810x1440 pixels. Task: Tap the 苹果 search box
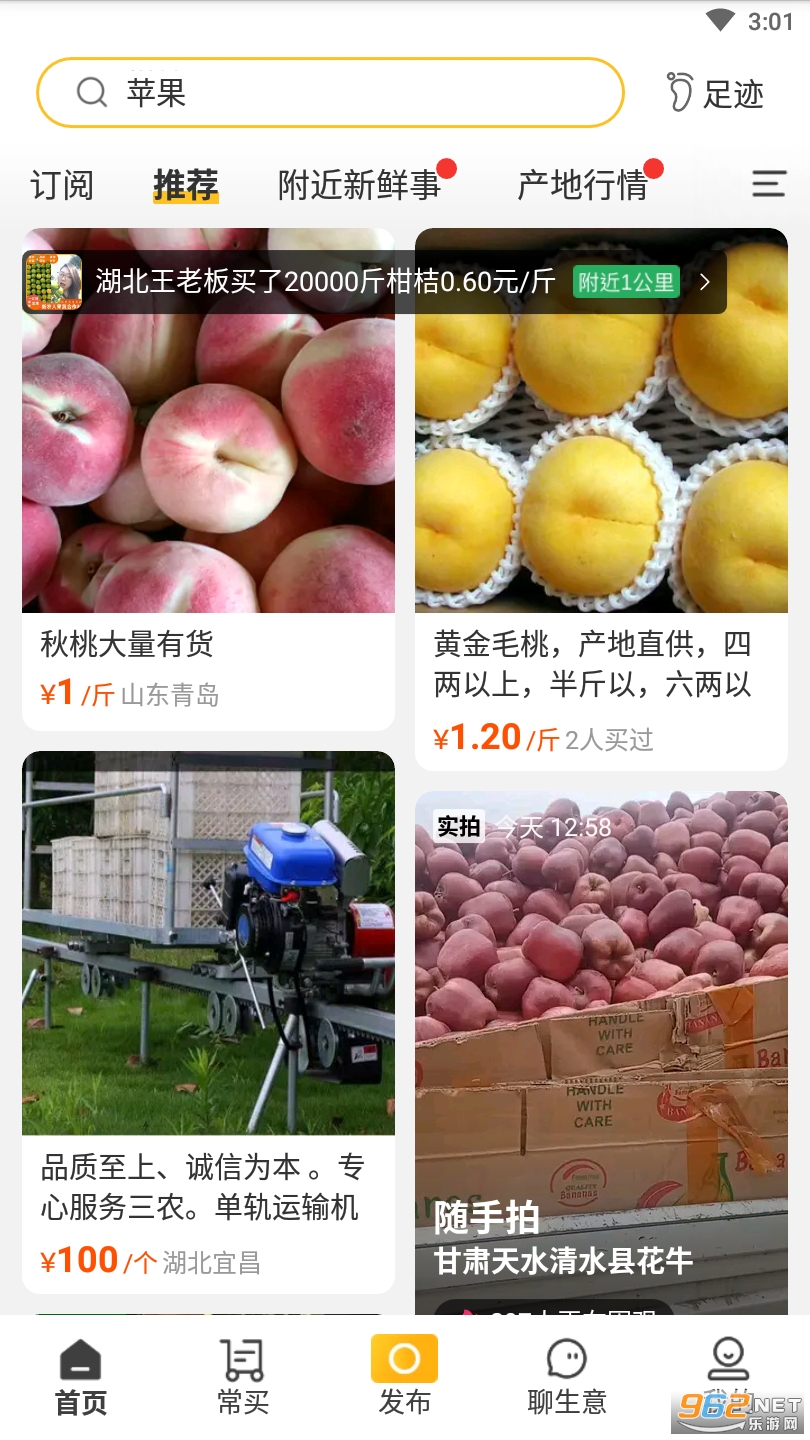point(330,93)
